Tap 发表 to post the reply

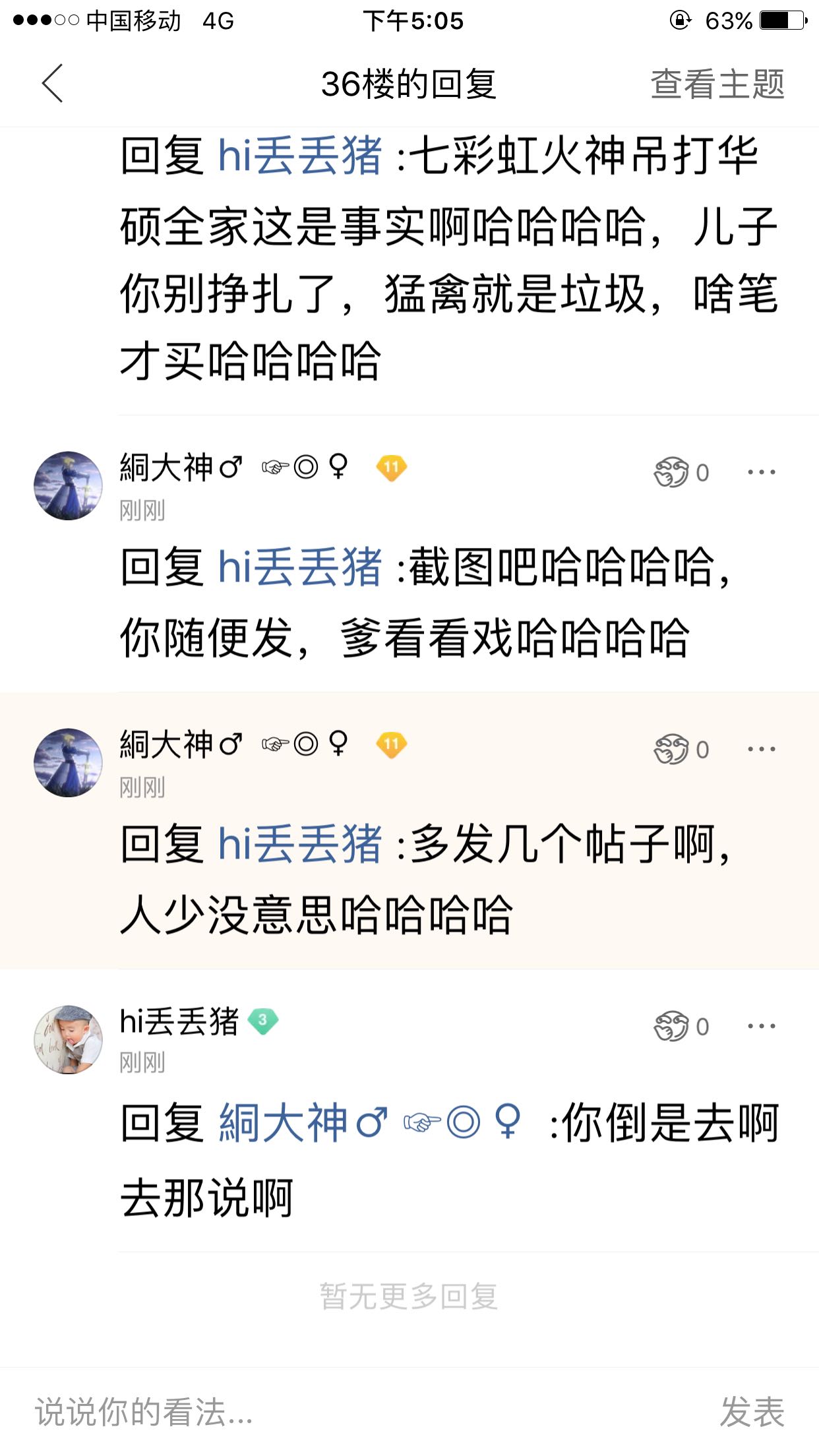pos(752,1412)
